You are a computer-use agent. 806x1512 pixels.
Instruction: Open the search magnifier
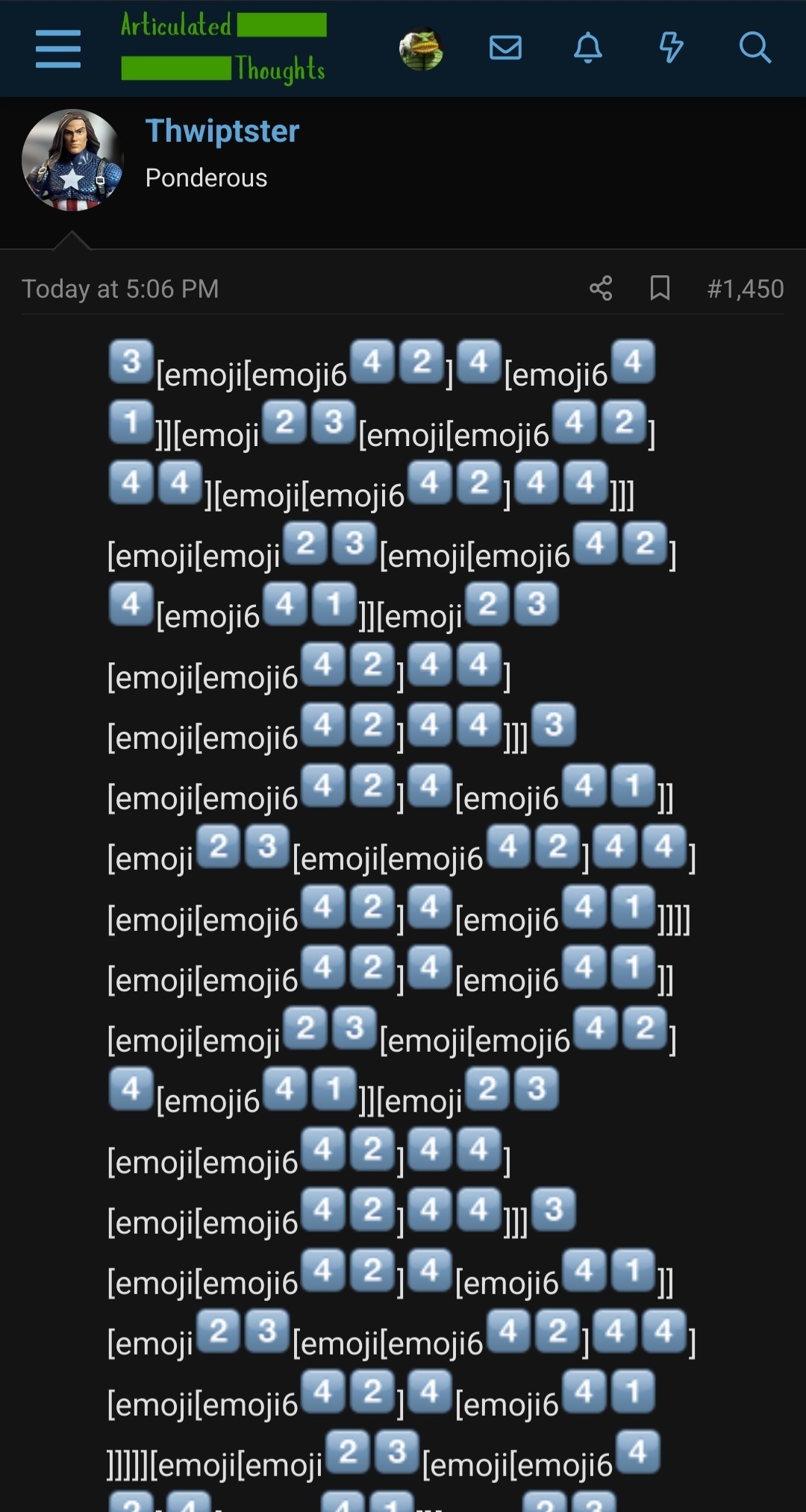pyautogui.click(x=755, y=48)
